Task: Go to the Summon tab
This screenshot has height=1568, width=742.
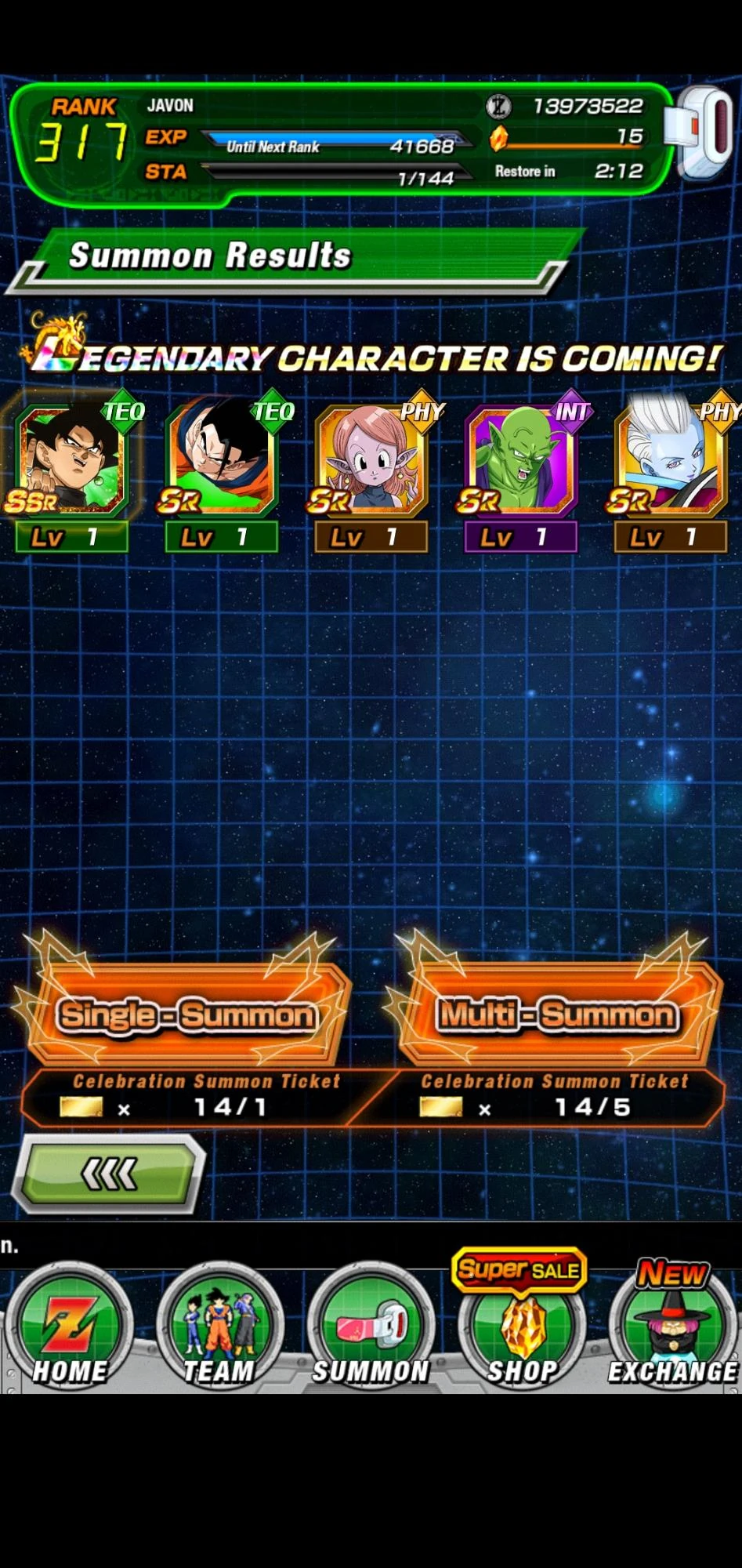Action: click(371, 1330)
